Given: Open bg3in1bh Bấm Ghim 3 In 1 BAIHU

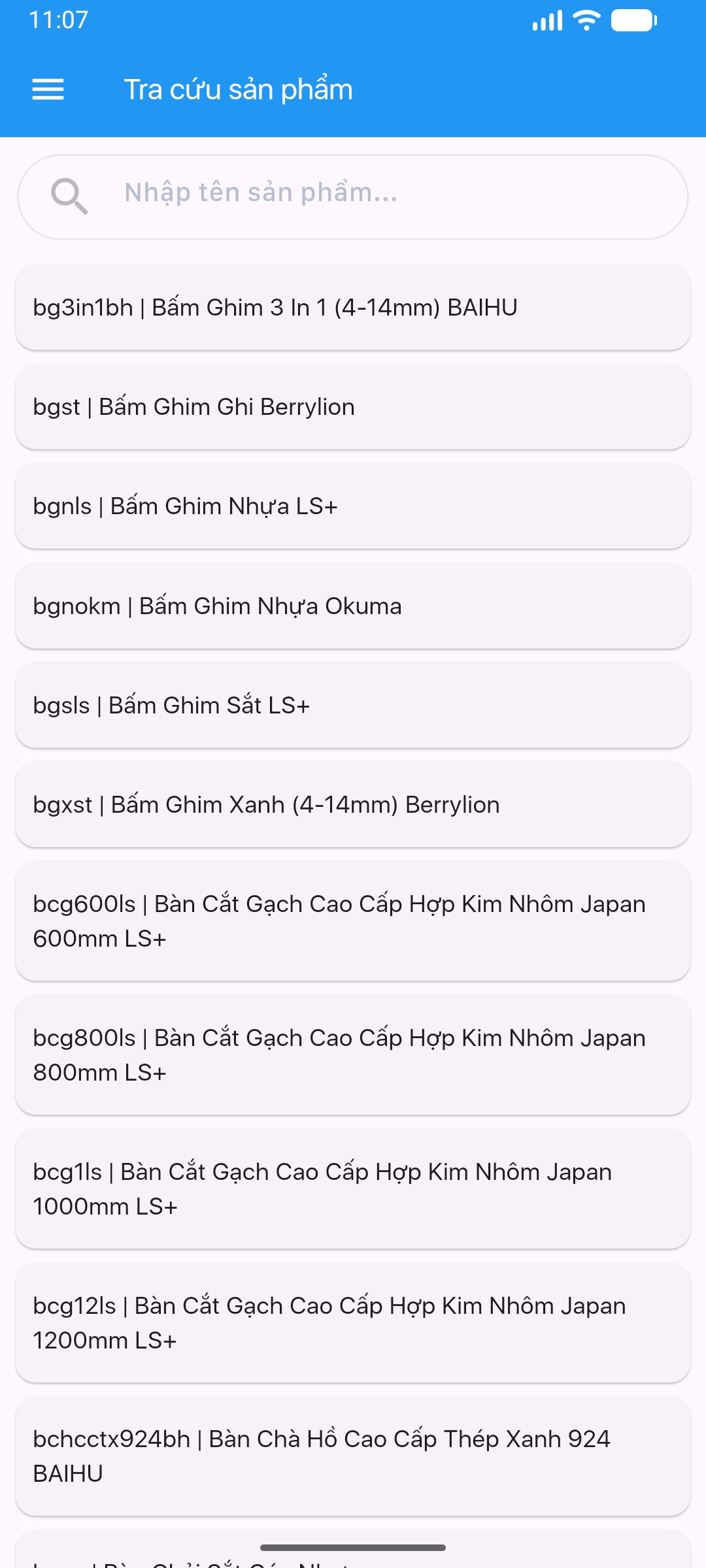Looking at the screenshot, I should pos(353,307).
